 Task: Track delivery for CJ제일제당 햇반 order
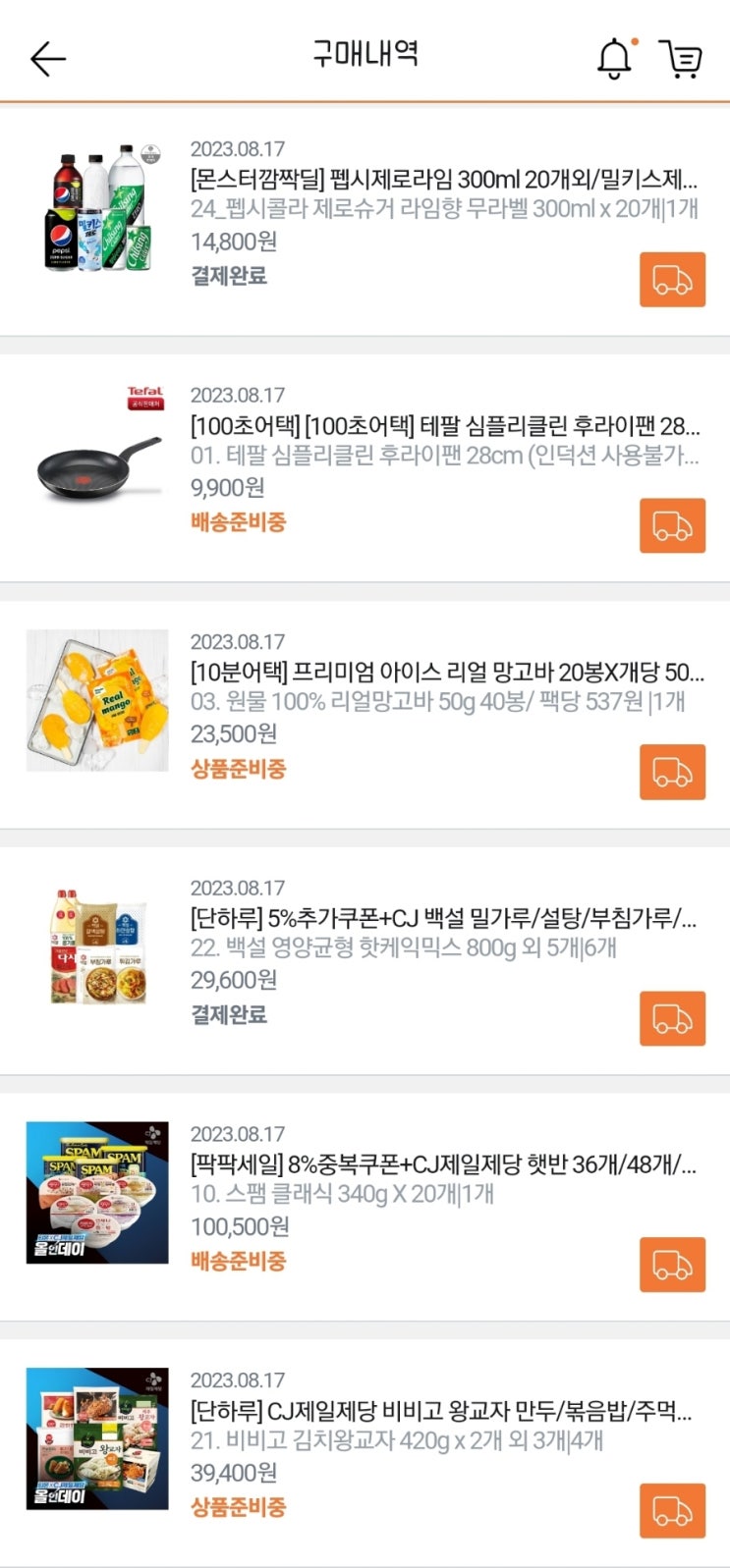[x=672, y=1265]
